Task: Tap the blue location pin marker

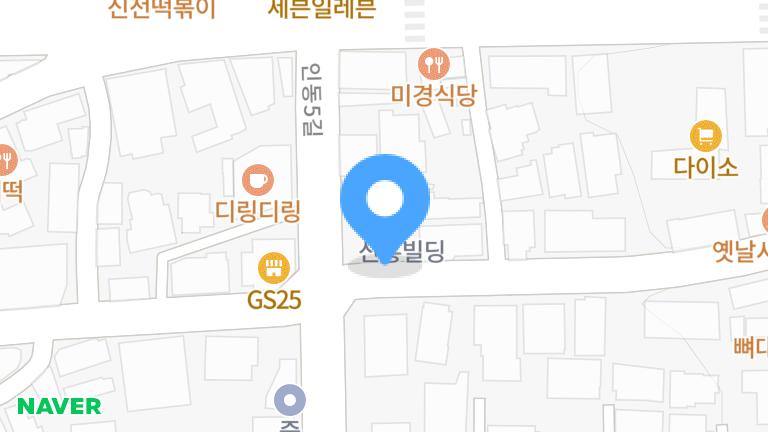Action: [385, 200]
